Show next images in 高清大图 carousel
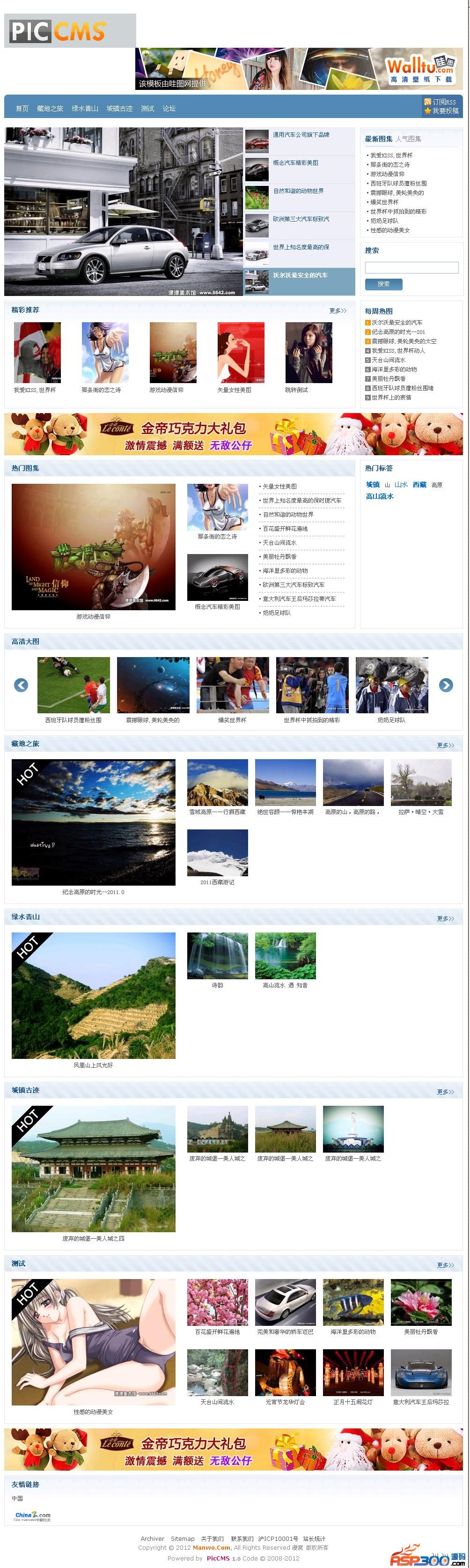The image size is (470, 1568). click(x=446, y=685)
